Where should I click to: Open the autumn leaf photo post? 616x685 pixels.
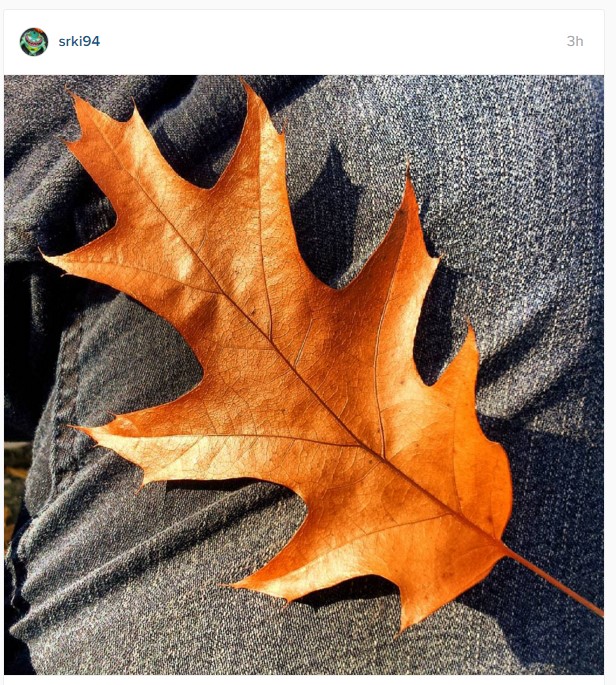[x=304, y=375]
